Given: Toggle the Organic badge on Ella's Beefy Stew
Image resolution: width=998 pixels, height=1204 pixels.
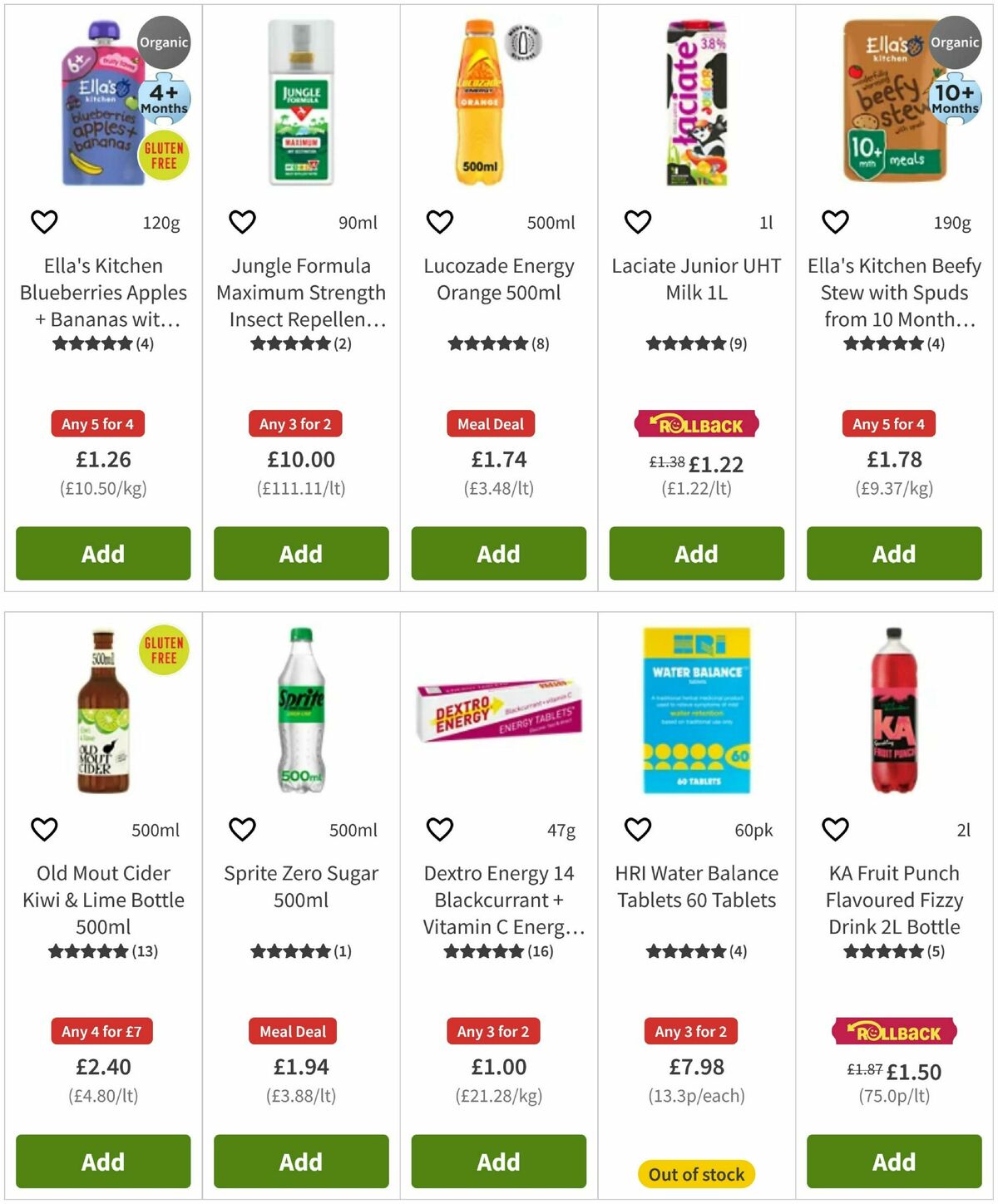Looking at the screenshot, I should coord(955,41).
